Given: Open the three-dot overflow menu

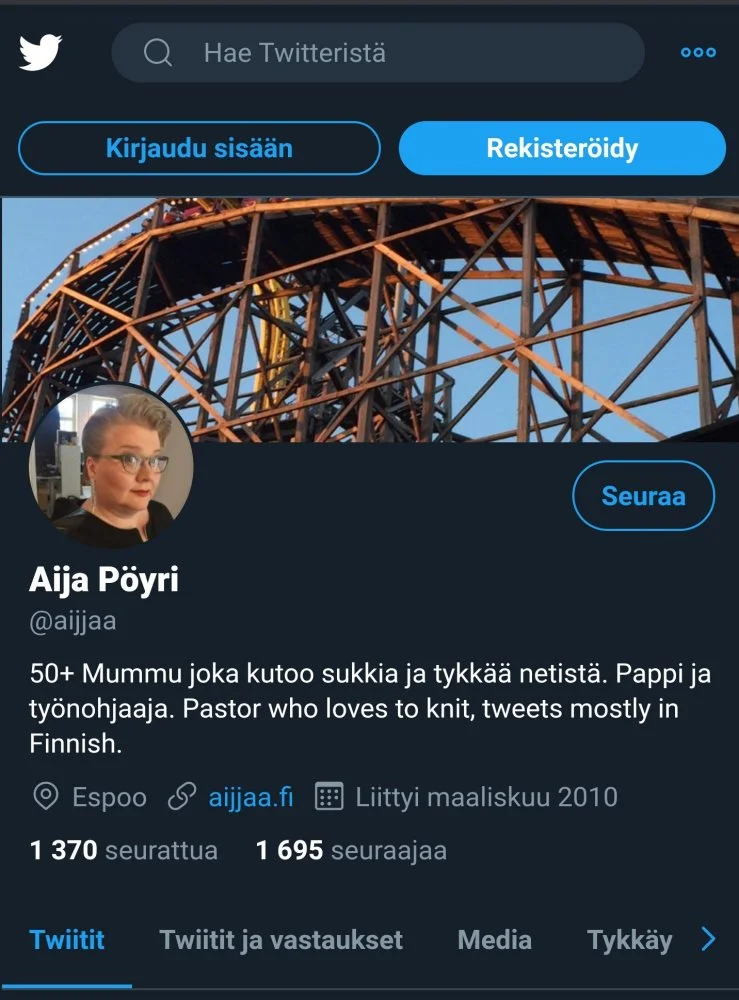Looking at the screenshot, I should click(x=698, y=53).
